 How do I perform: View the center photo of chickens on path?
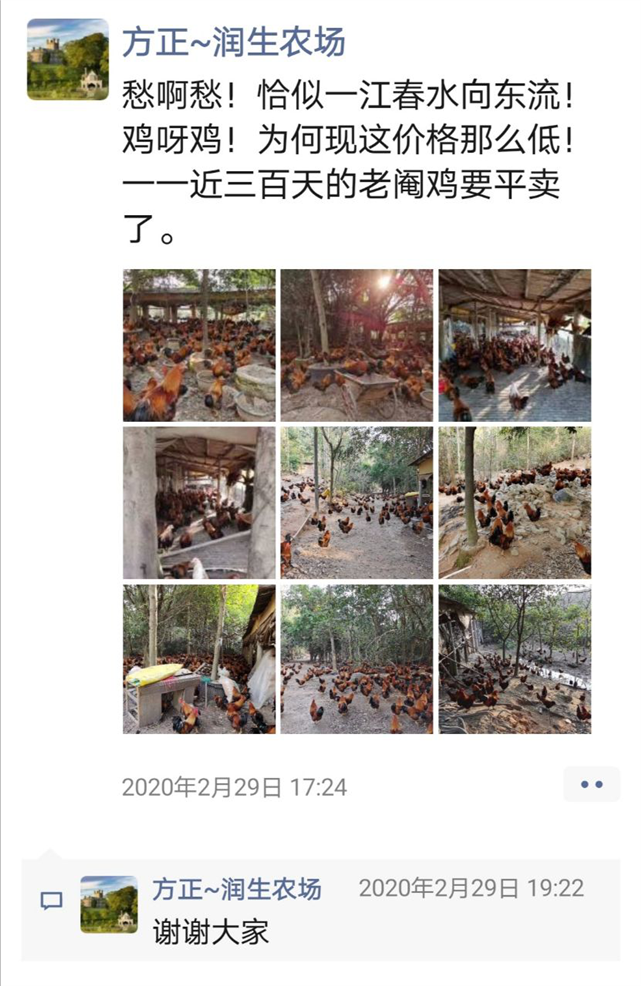(x=357, y=503)
